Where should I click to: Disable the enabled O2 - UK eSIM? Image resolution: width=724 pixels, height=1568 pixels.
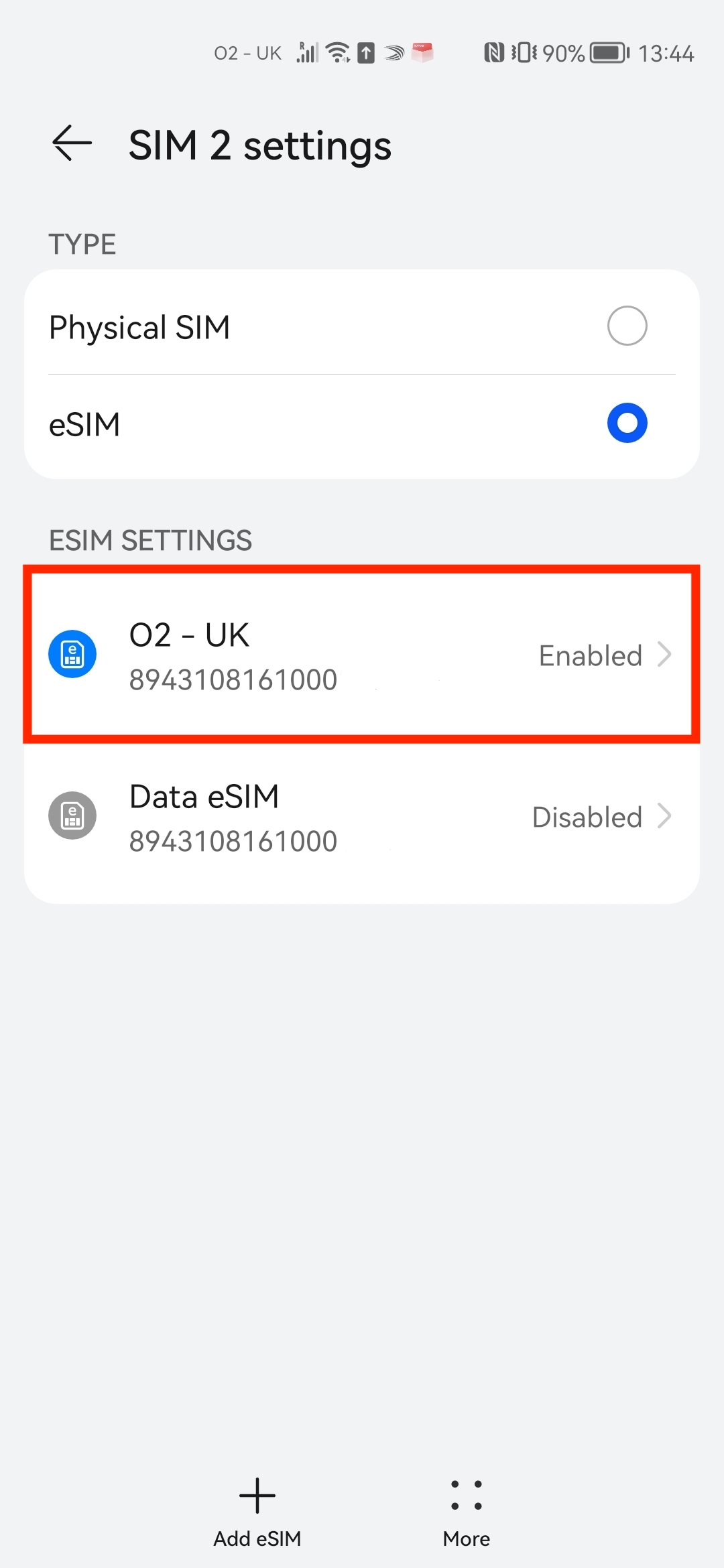click(x=362, y=654)
